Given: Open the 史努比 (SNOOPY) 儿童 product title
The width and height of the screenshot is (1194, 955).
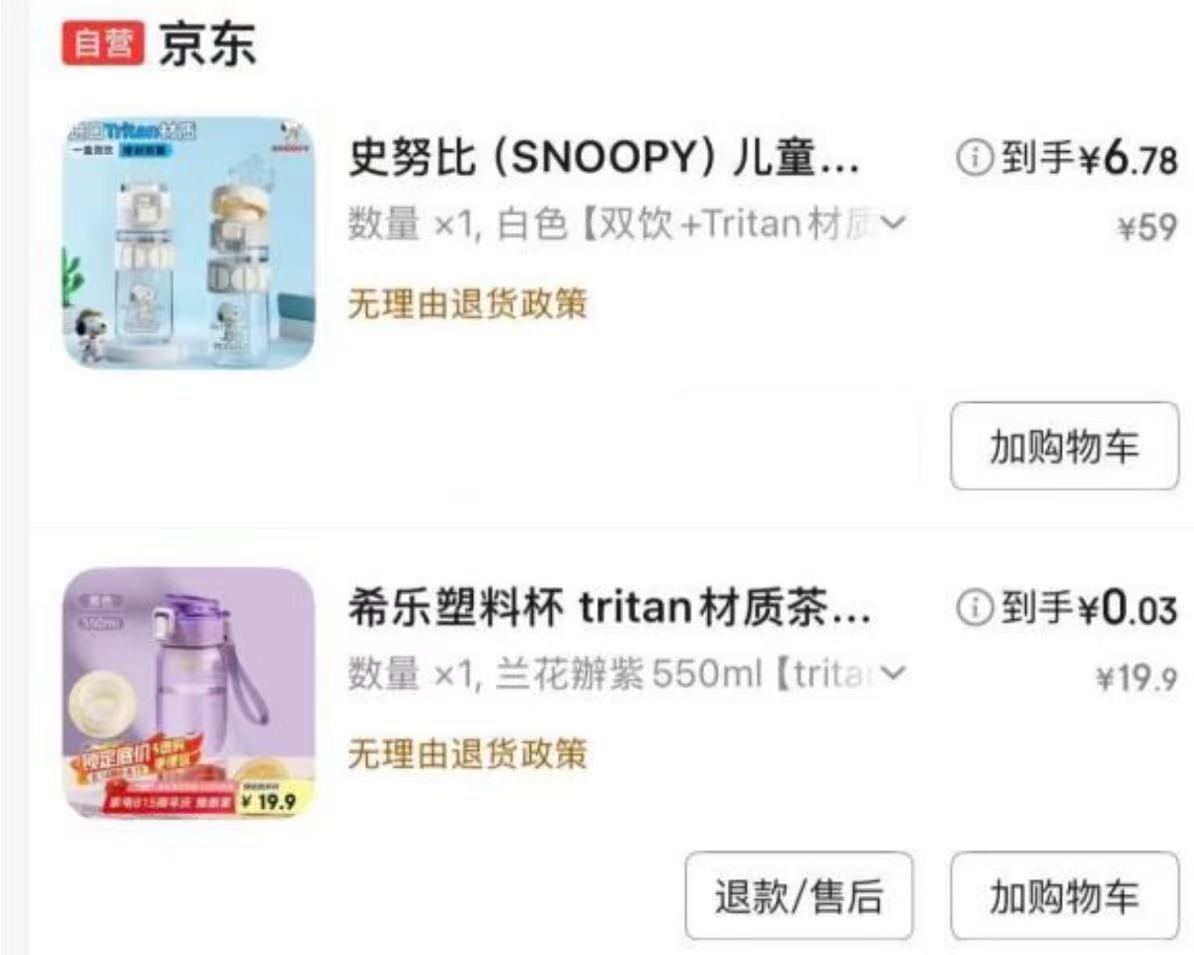Looking at the screenshot, I should click(x=603, y=158).
